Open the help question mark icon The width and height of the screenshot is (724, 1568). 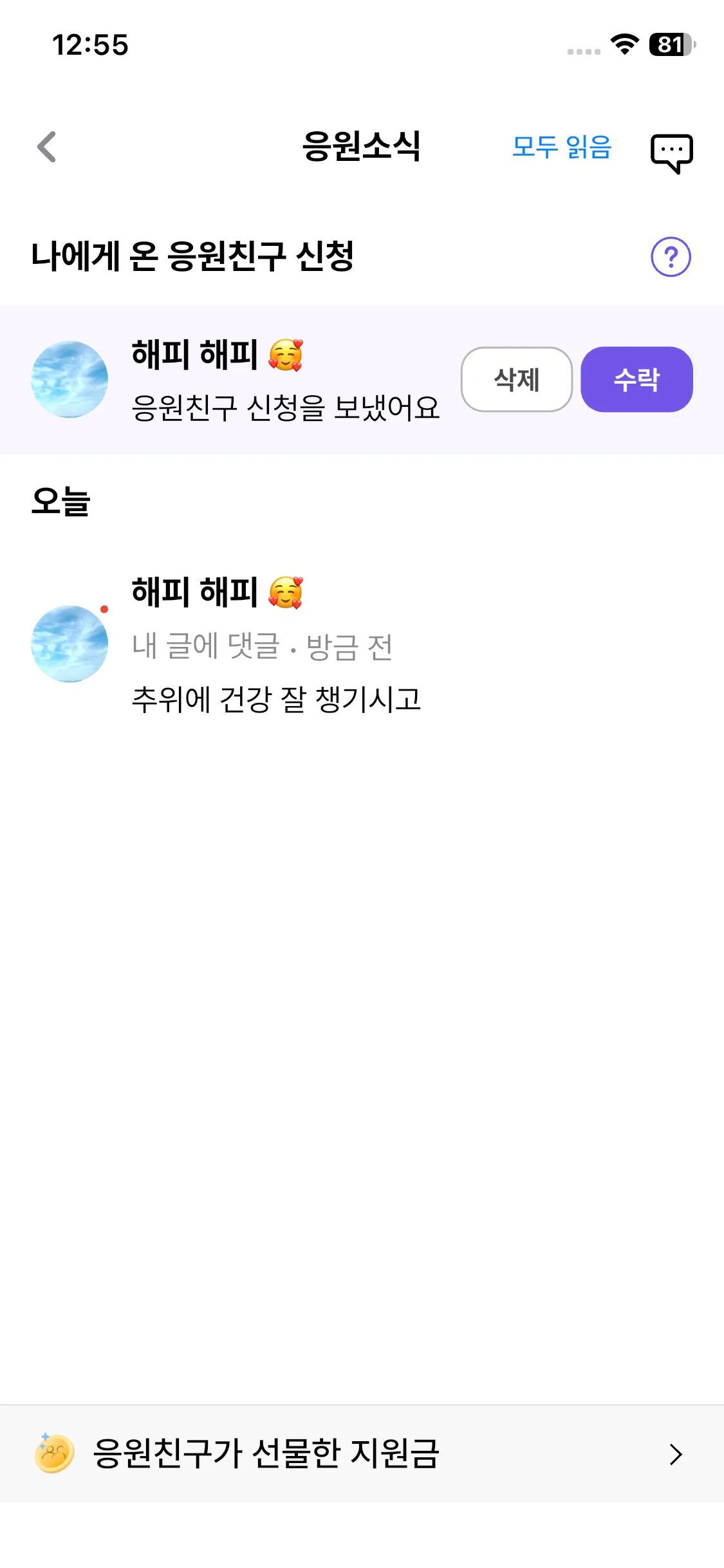671,257
